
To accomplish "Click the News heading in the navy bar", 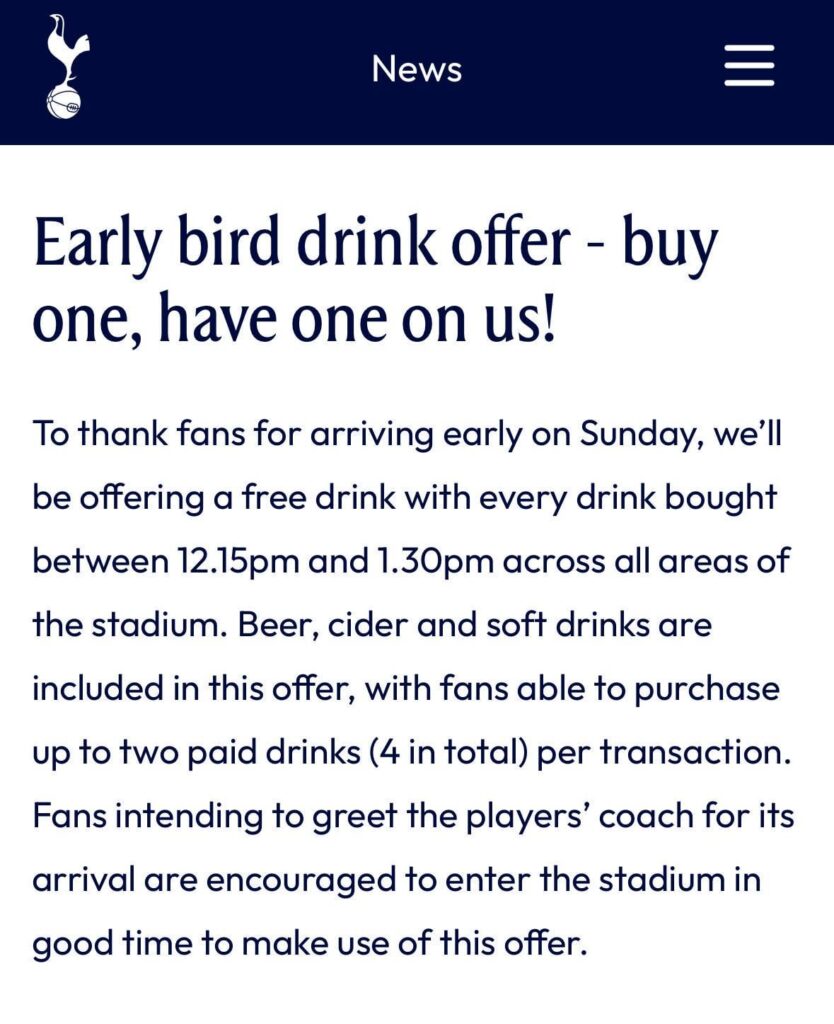I will coord(416,68).
